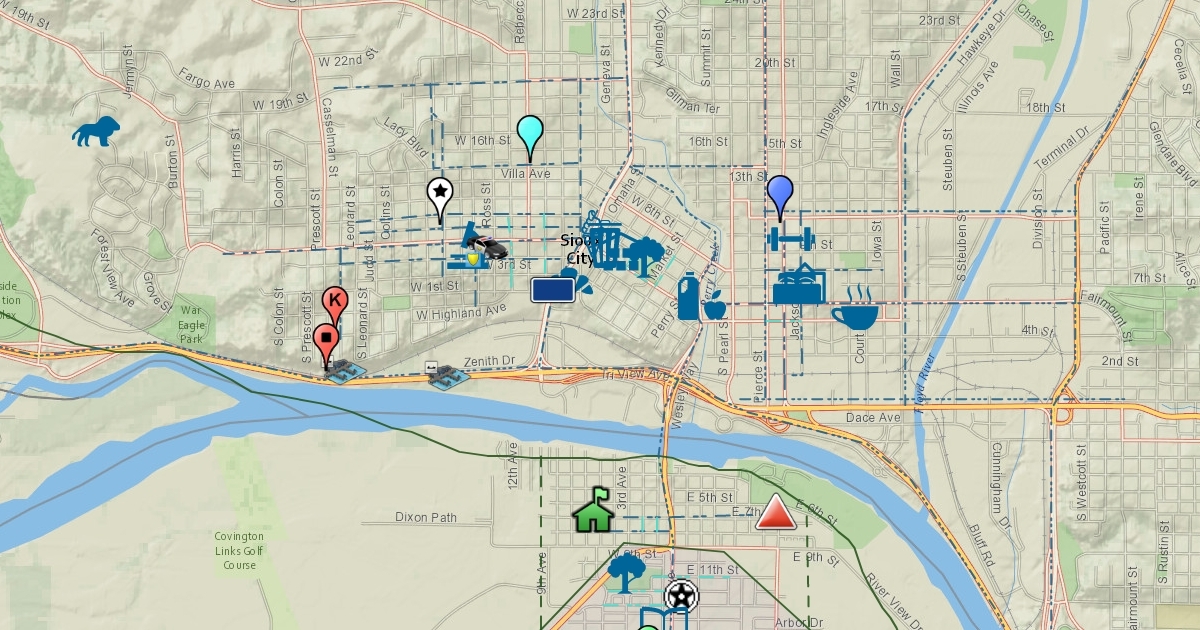
Task: Tap the lion marker near Burton St
Action: click(x=96, y=132)
